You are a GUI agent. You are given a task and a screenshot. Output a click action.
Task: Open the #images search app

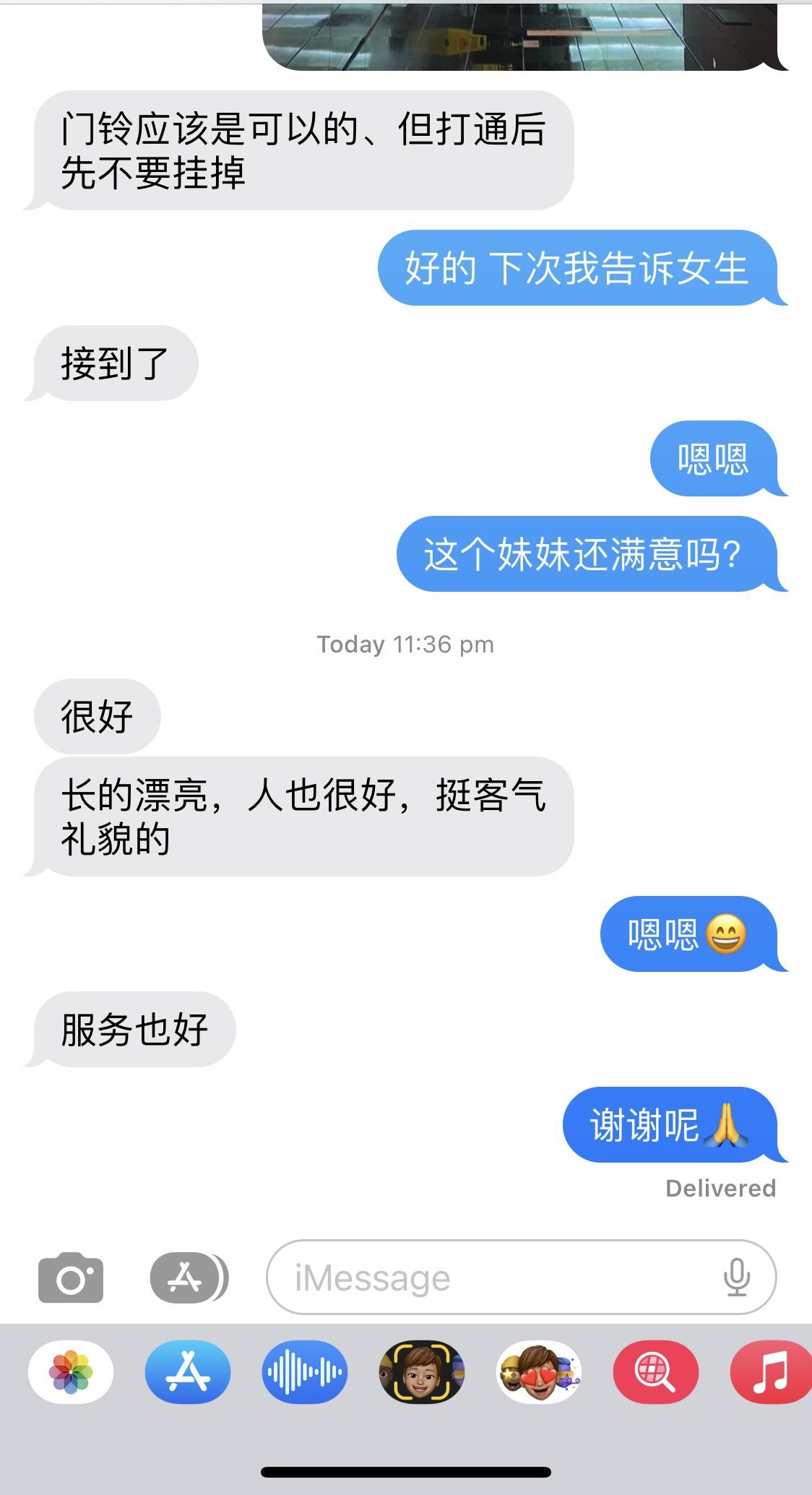pos(655,1371)
